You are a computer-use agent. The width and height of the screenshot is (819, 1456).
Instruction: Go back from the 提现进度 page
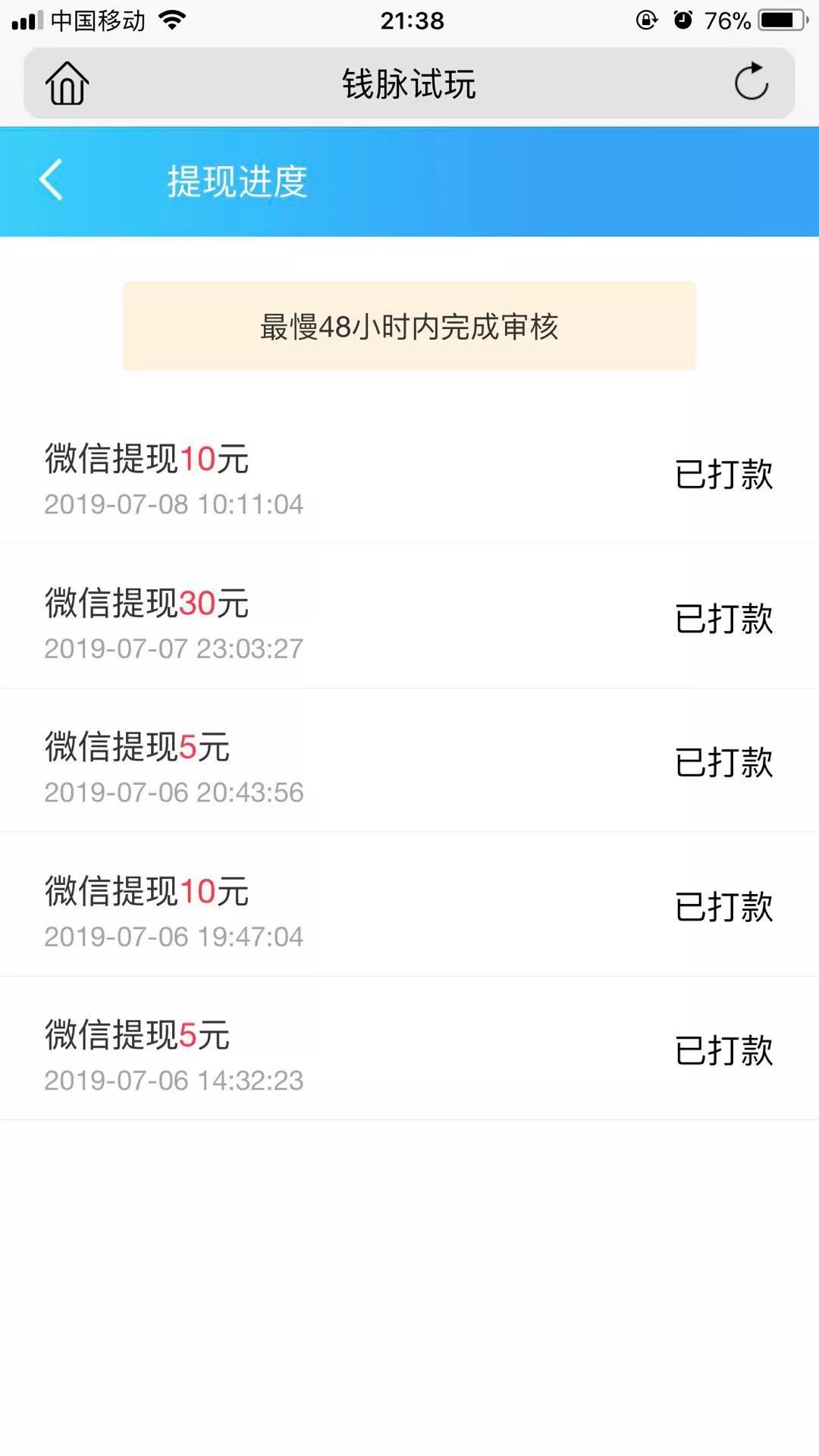51,180
